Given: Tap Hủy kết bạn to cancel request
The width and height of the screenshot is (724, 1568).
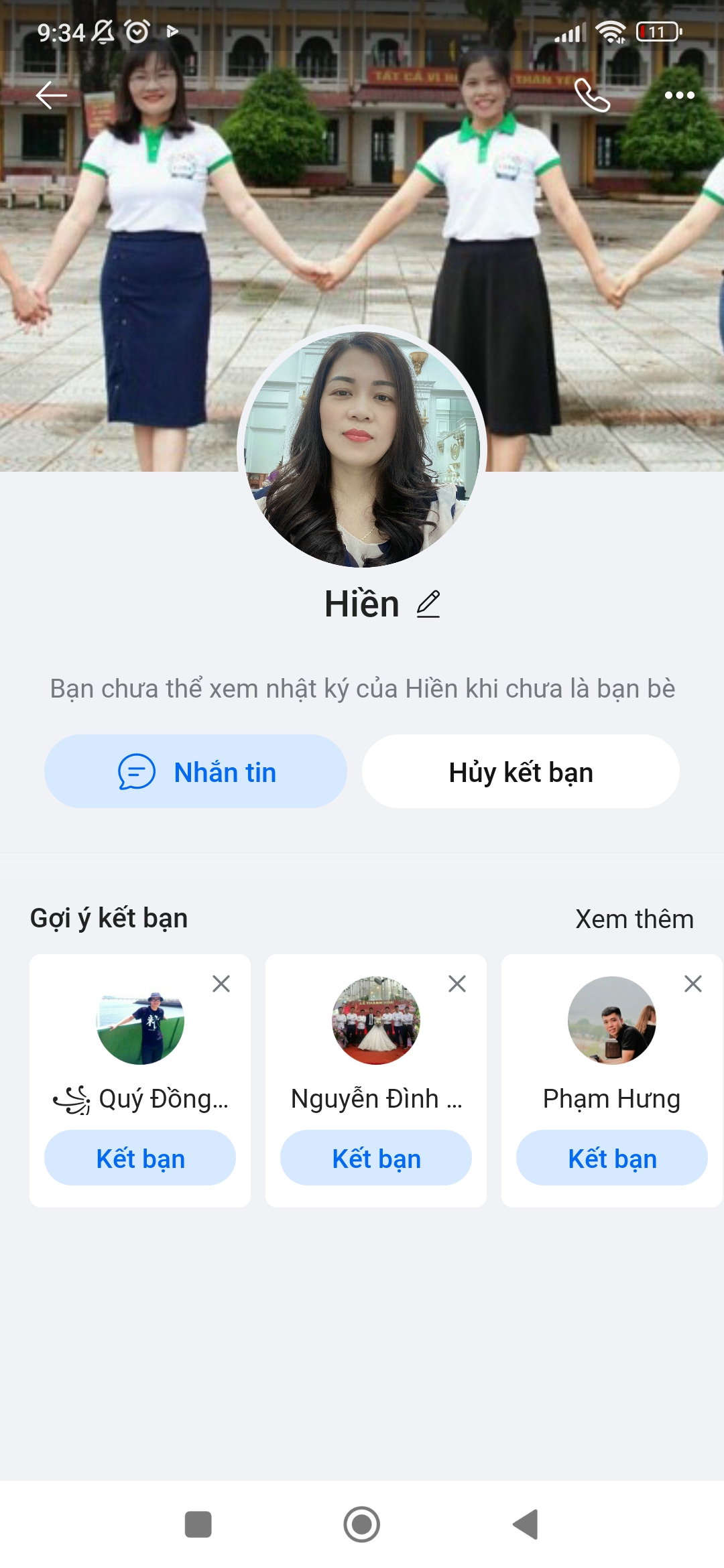Looking at the screenshot, I should [521, 772].
